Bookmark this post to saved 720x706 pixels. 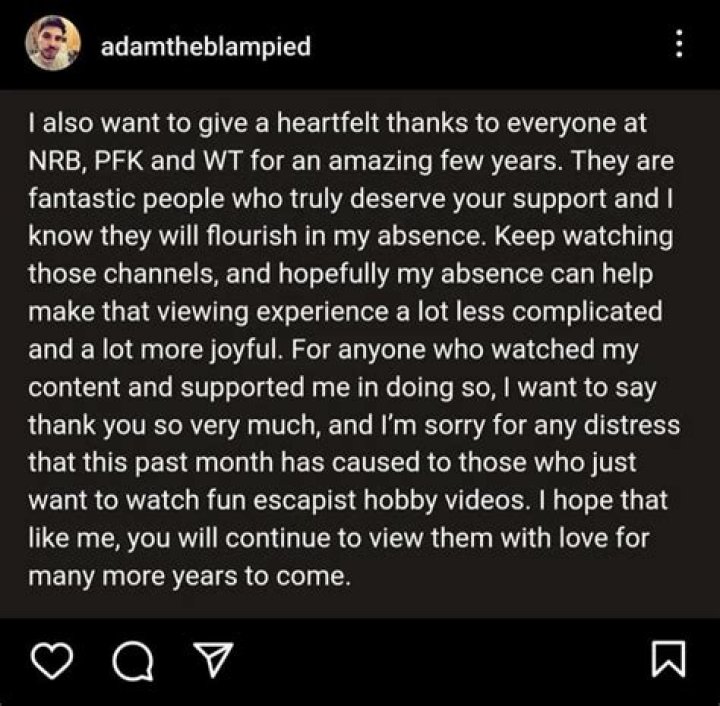tap(665, 658)
